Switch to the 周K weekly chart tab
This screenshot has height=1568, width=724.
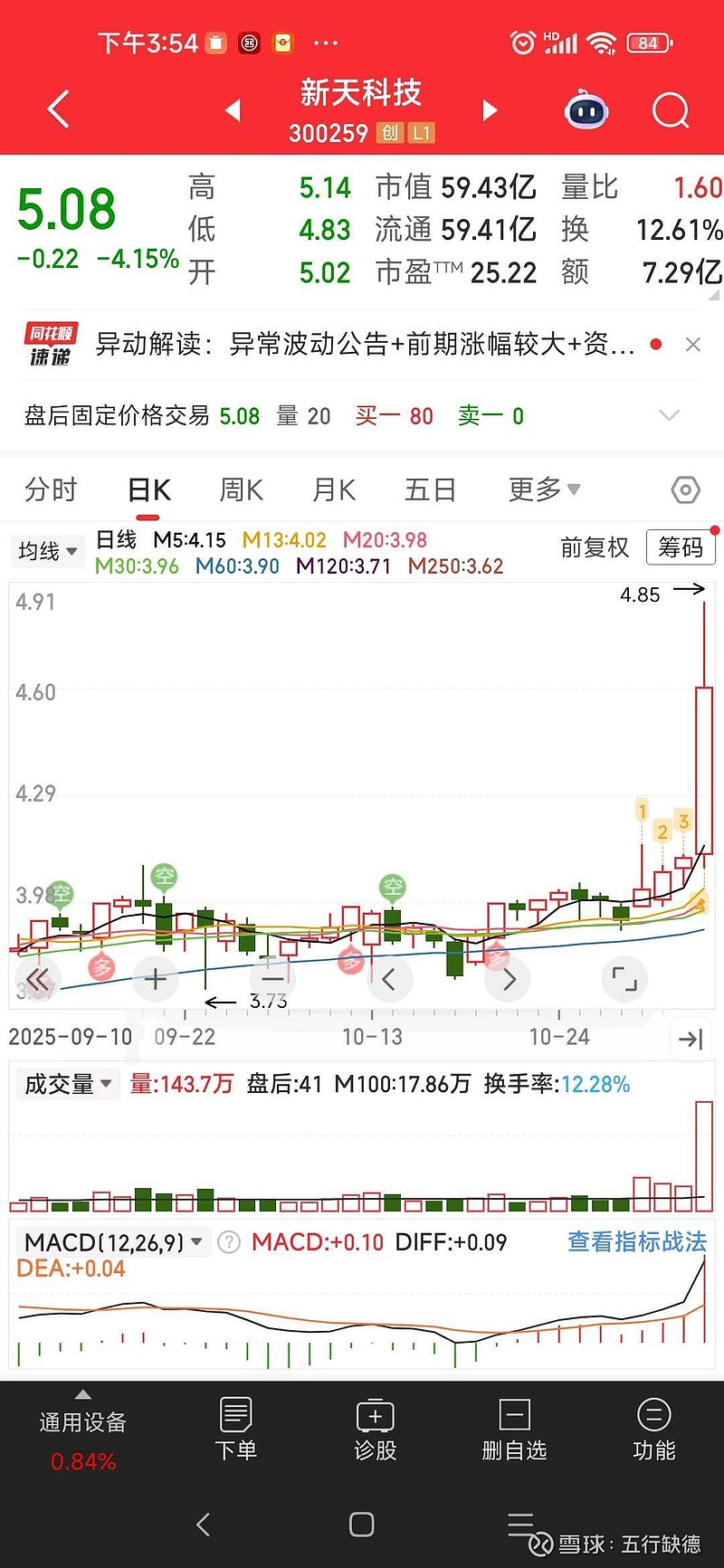pyautogui.click(x=239, y=489)
